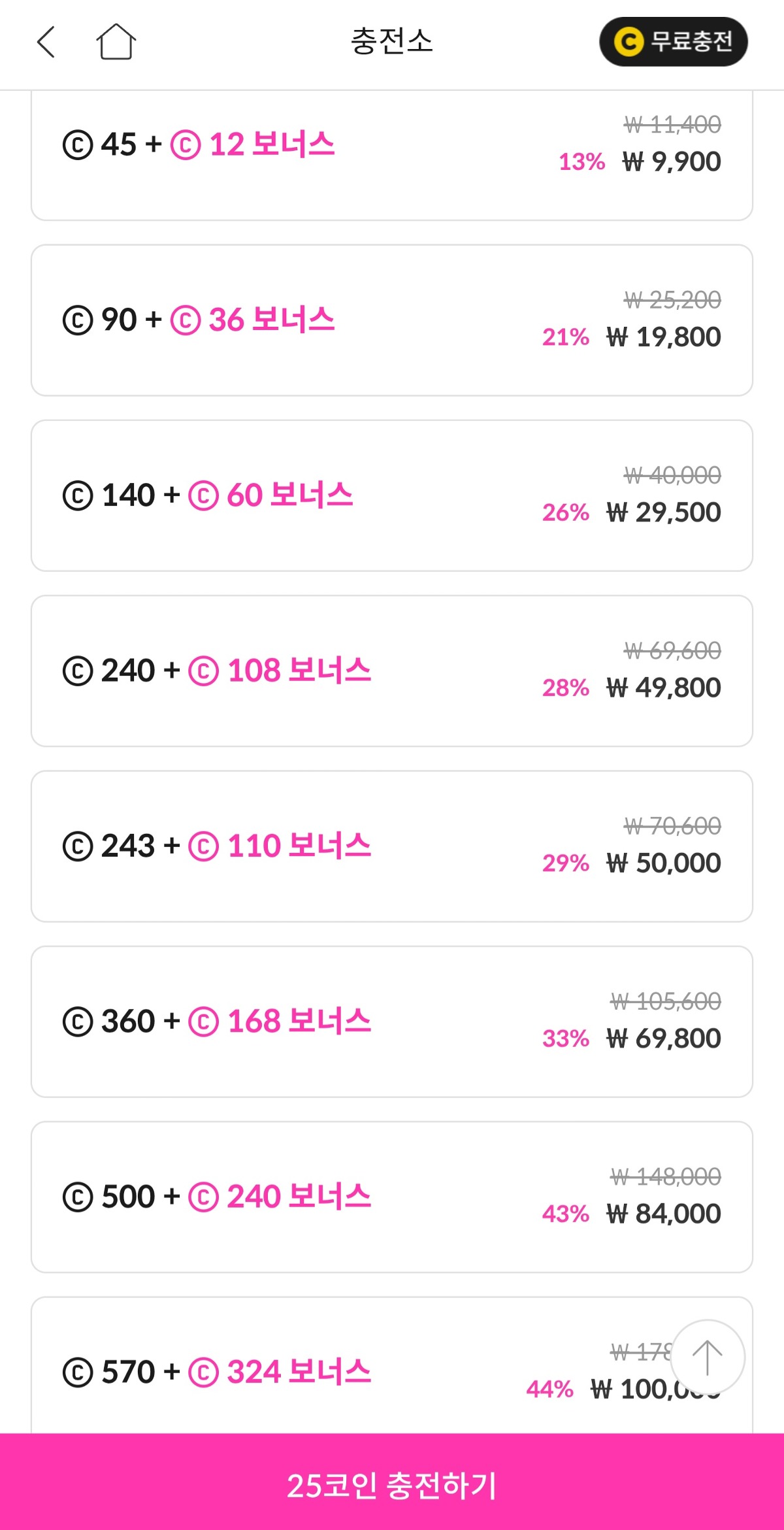Click the coin icon next to 45
The height and width of the screenshot is (1530, 784).
click(x=78, y=144)
